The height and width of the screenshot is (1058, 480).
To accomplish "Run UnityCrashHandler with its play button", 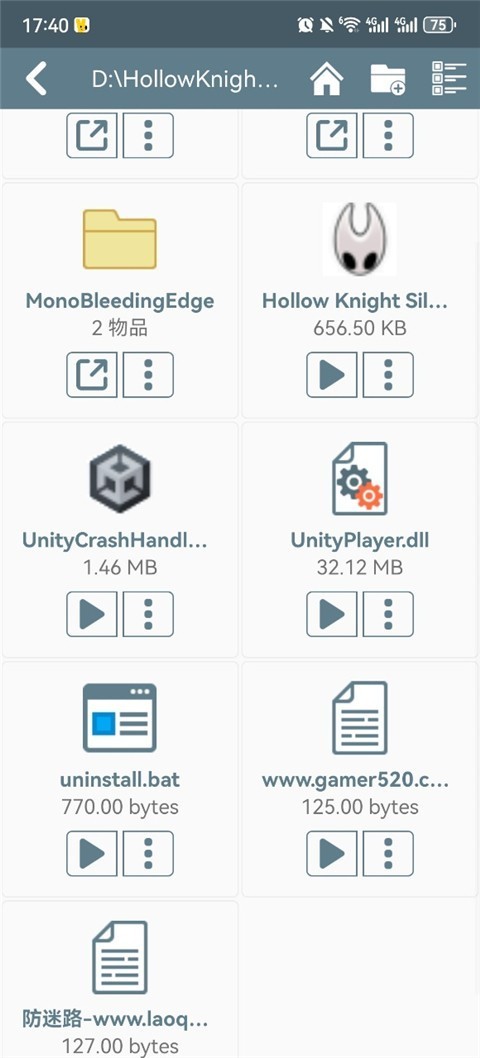I will point(92,614).
